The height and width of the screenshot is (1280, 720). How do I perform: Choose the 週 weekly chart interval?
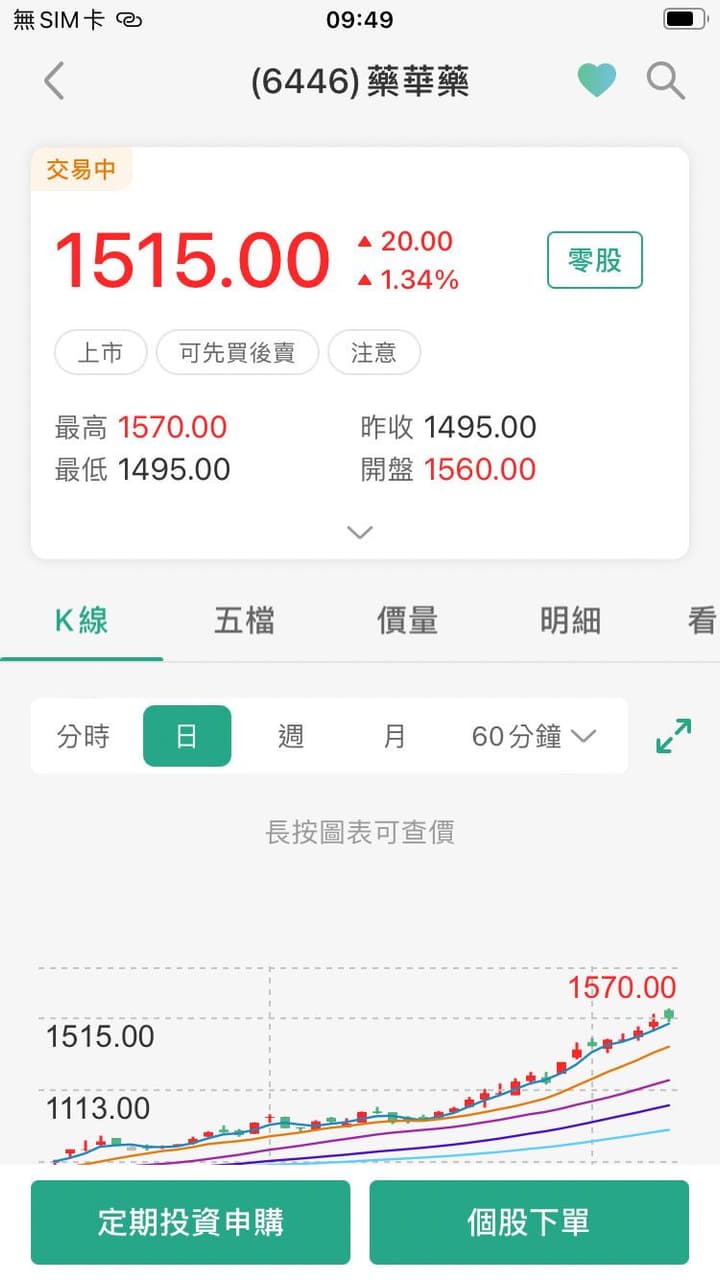coord(291,737)
